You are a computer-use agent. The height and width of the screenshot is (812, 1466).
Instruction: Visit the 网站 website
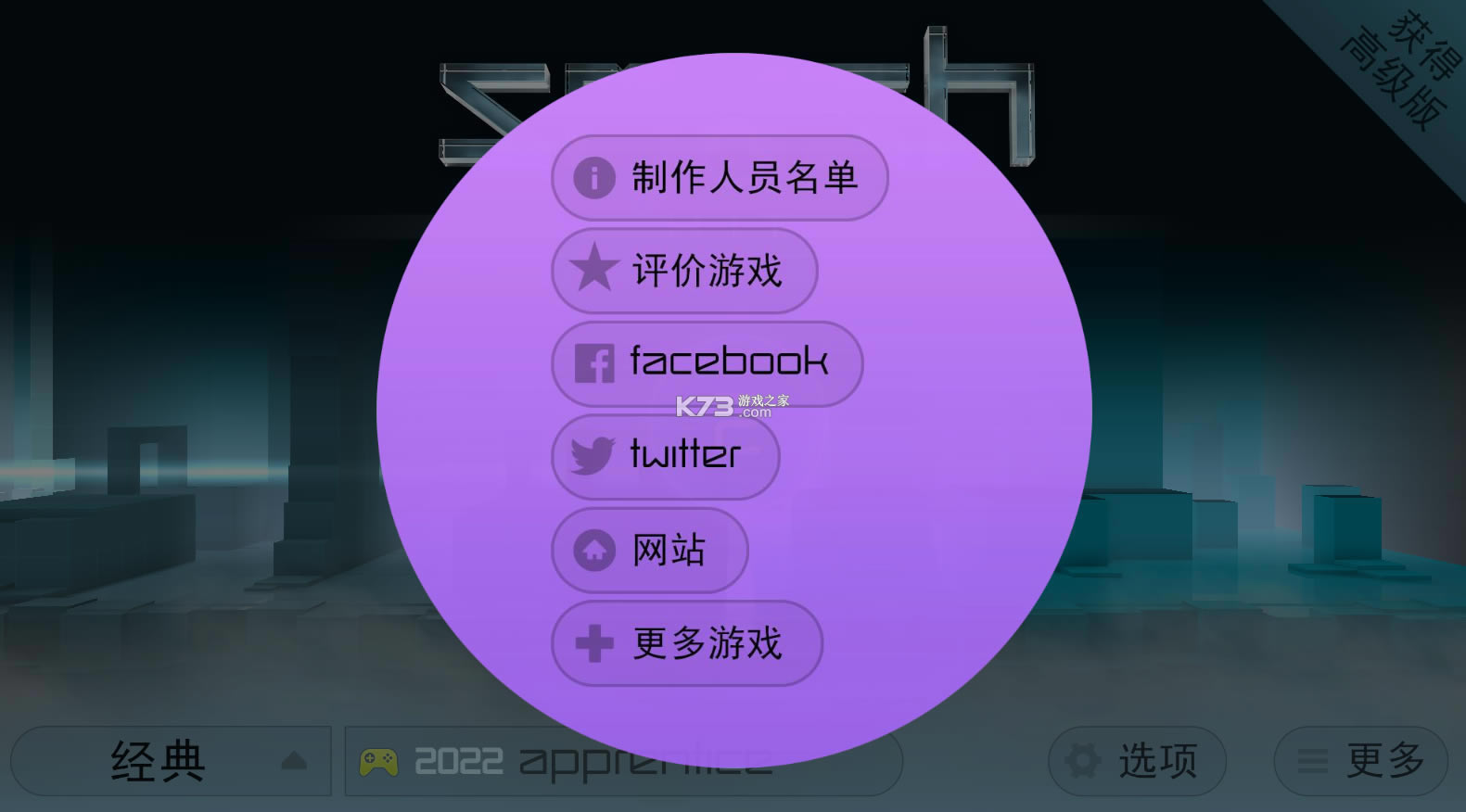[x=649, y=550]
